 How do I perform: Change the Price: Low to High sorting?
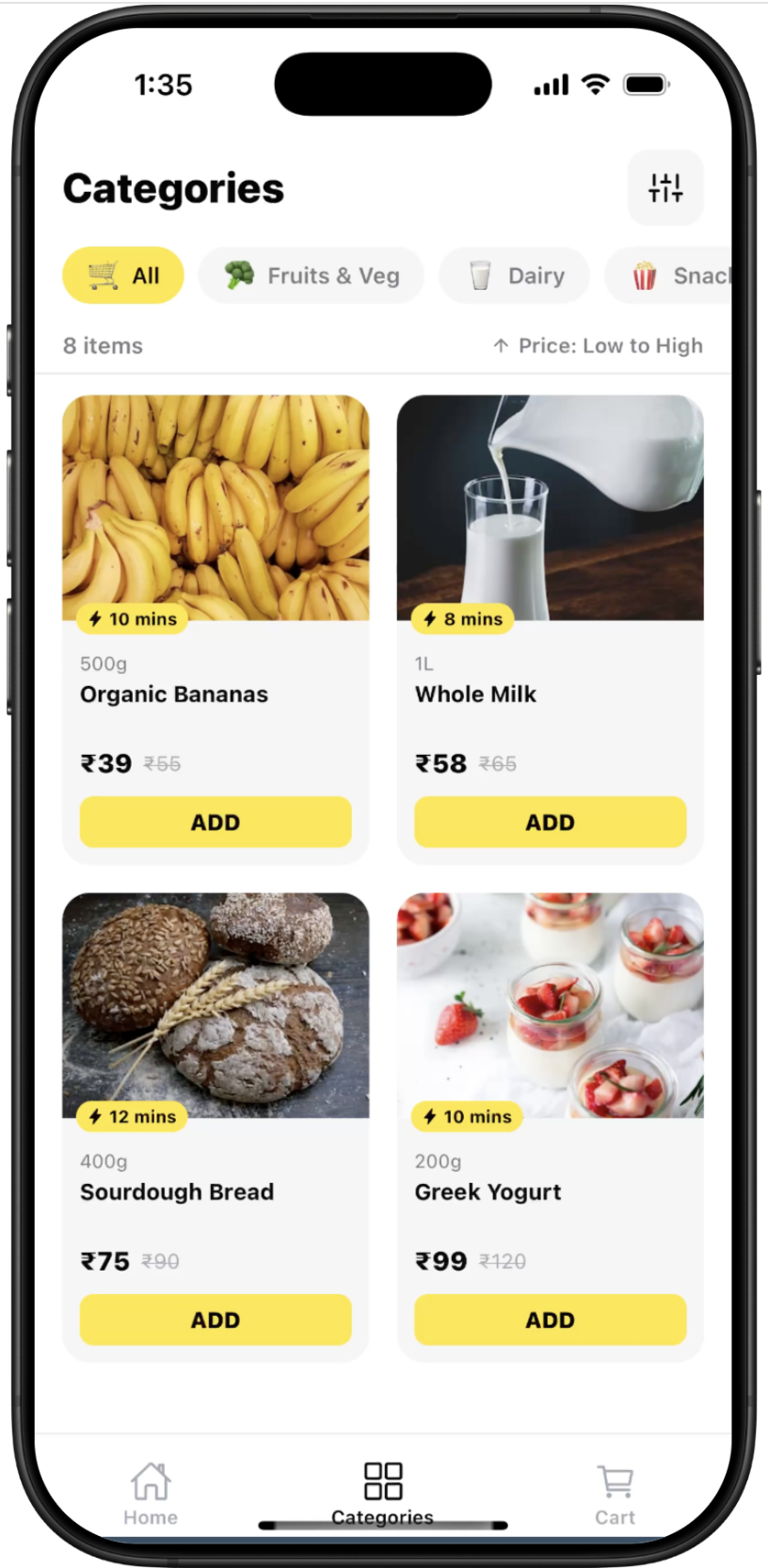(x=598, y=345)
